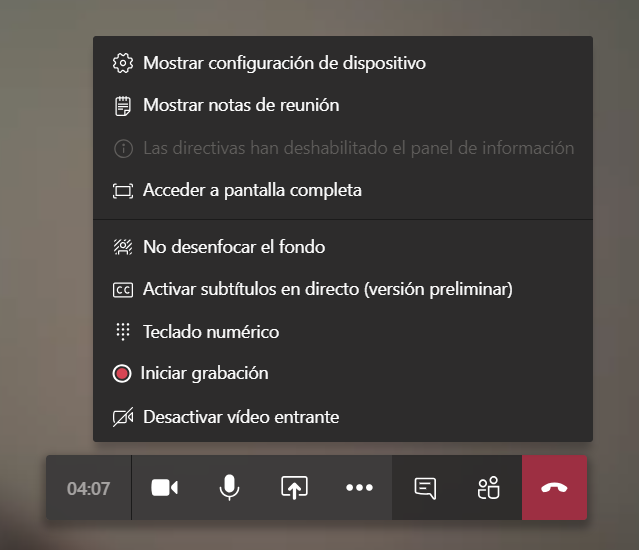Open Teclado numérico

point(210,332)
